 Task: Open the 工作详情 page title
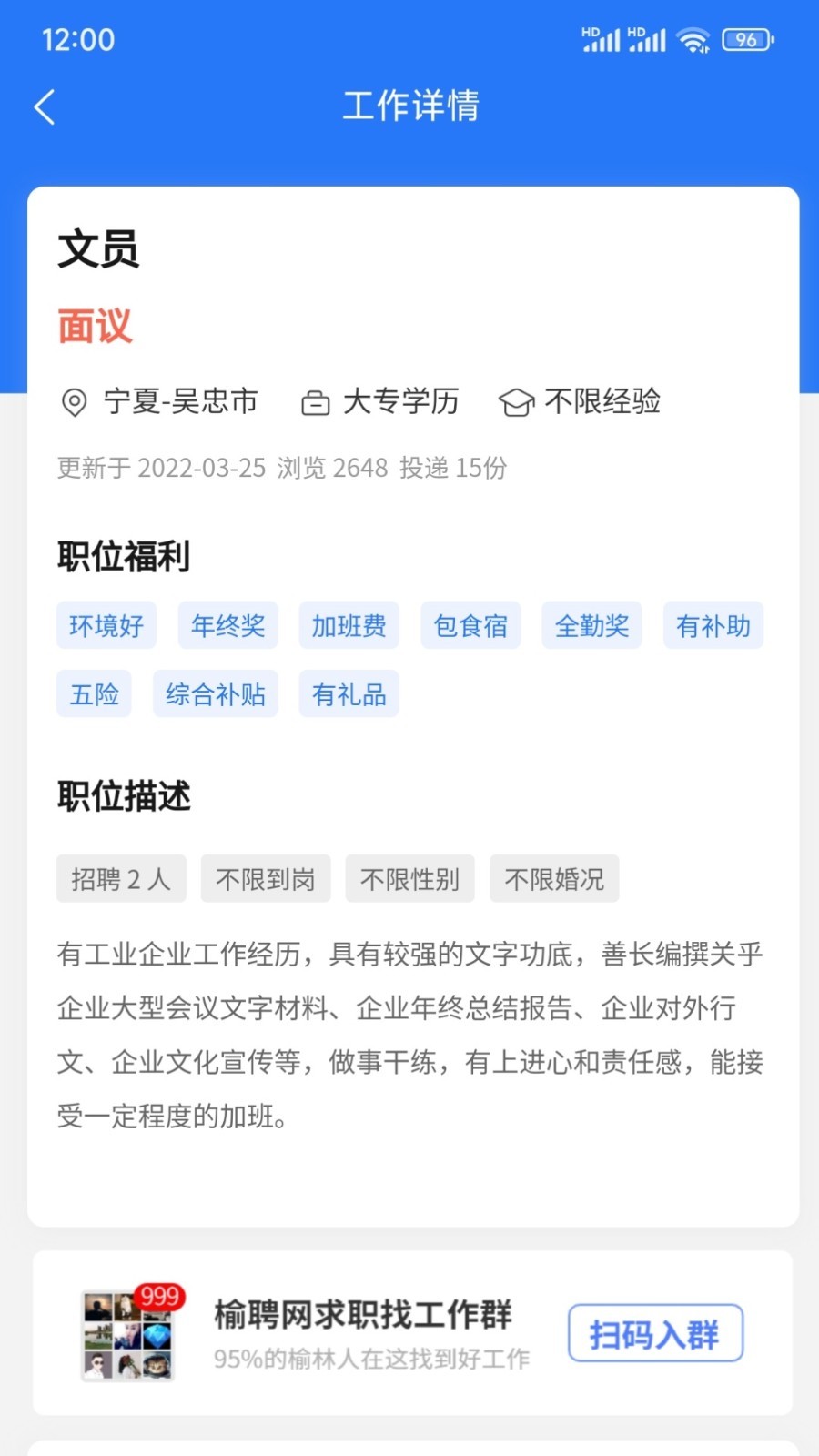(x=409, y=106)
